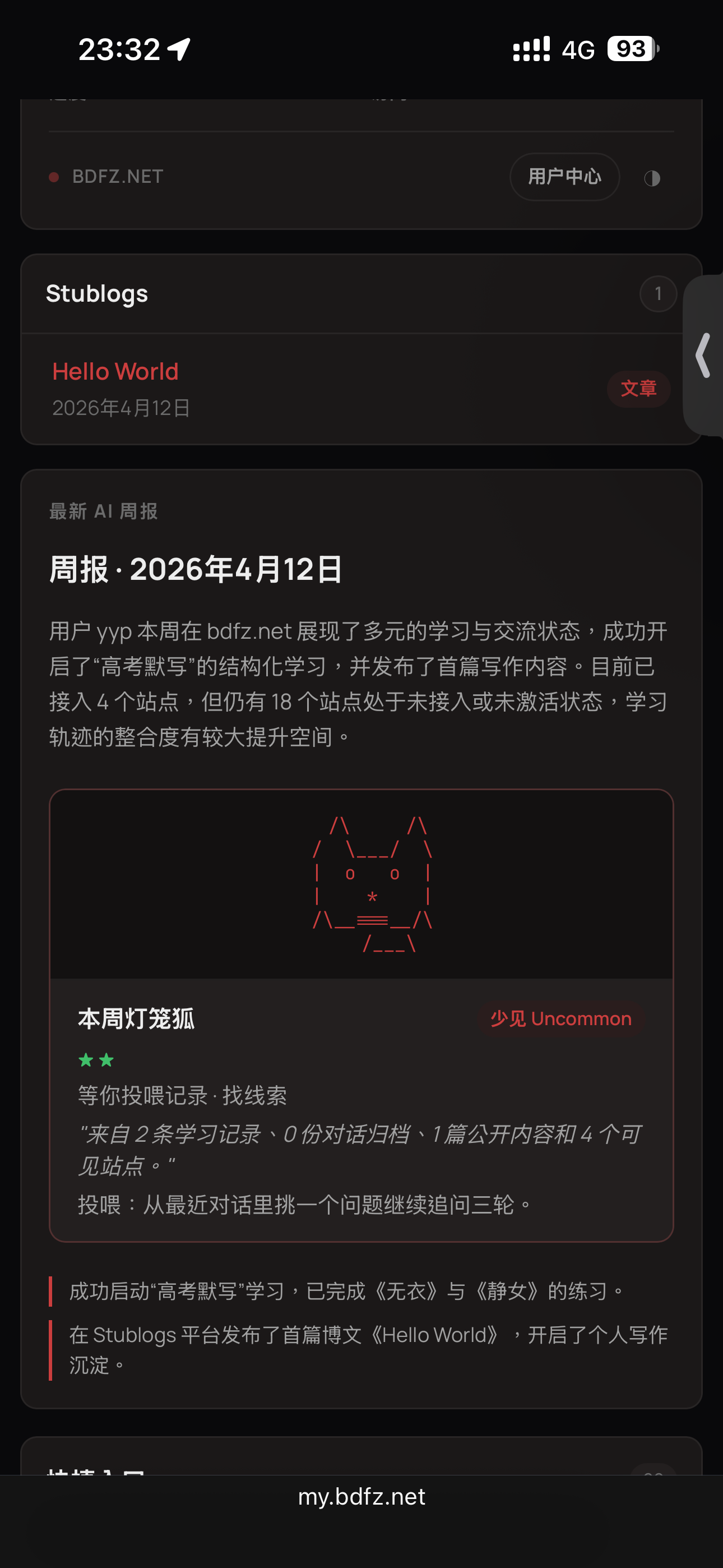Tap the my.bdfz.net address bar

pos(361,1497)
